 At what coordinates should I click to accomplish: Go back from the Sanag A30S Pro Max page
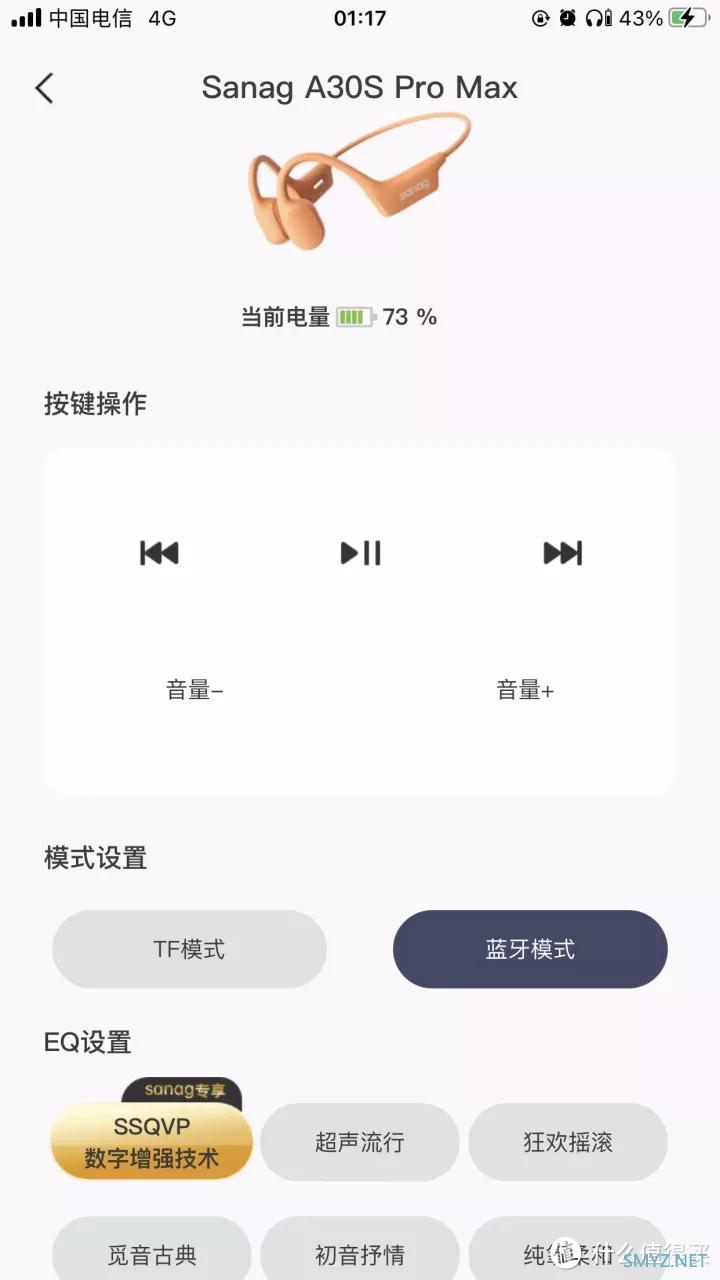click(44, 88)
